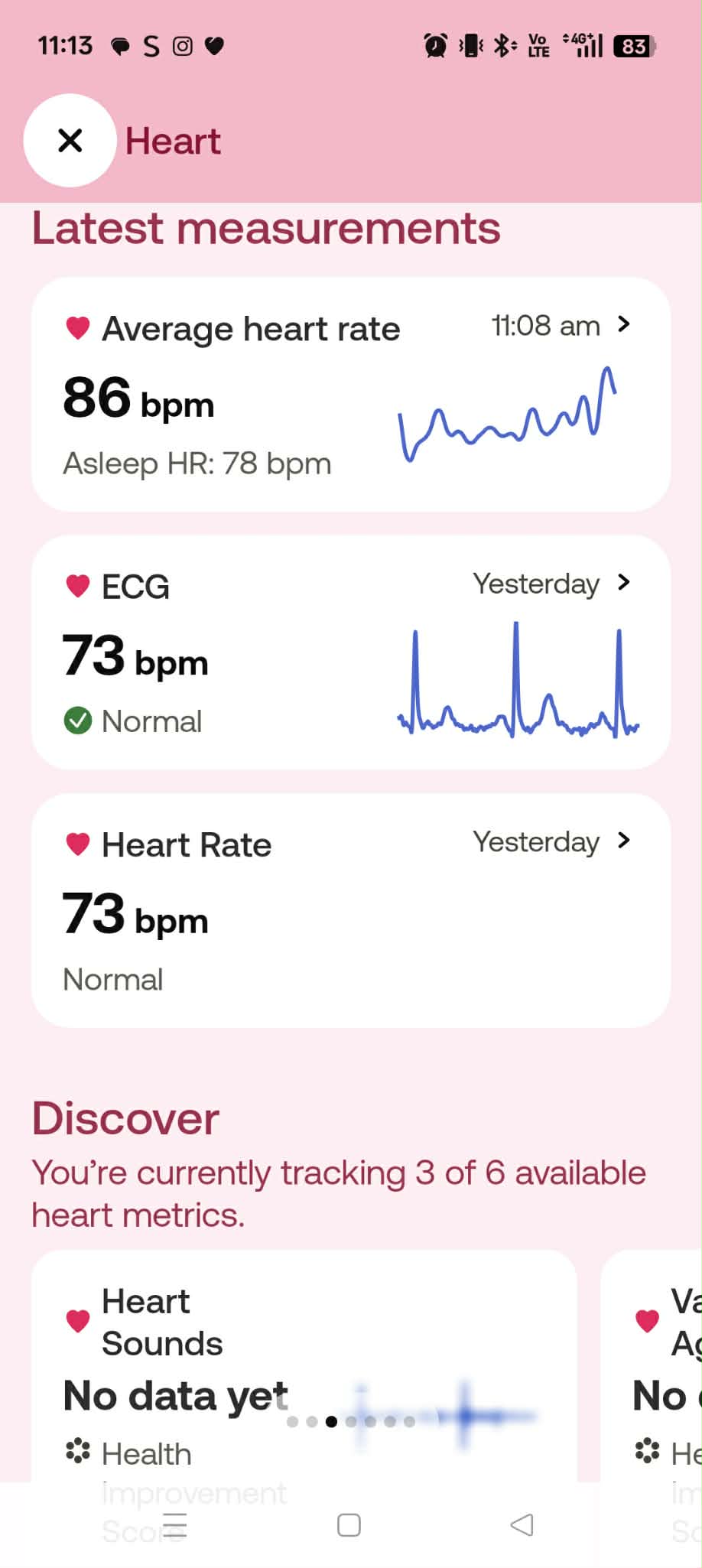This screenshot has width=702, height=1568.
Task: Close the Heart screen
Action: point(70,141)
